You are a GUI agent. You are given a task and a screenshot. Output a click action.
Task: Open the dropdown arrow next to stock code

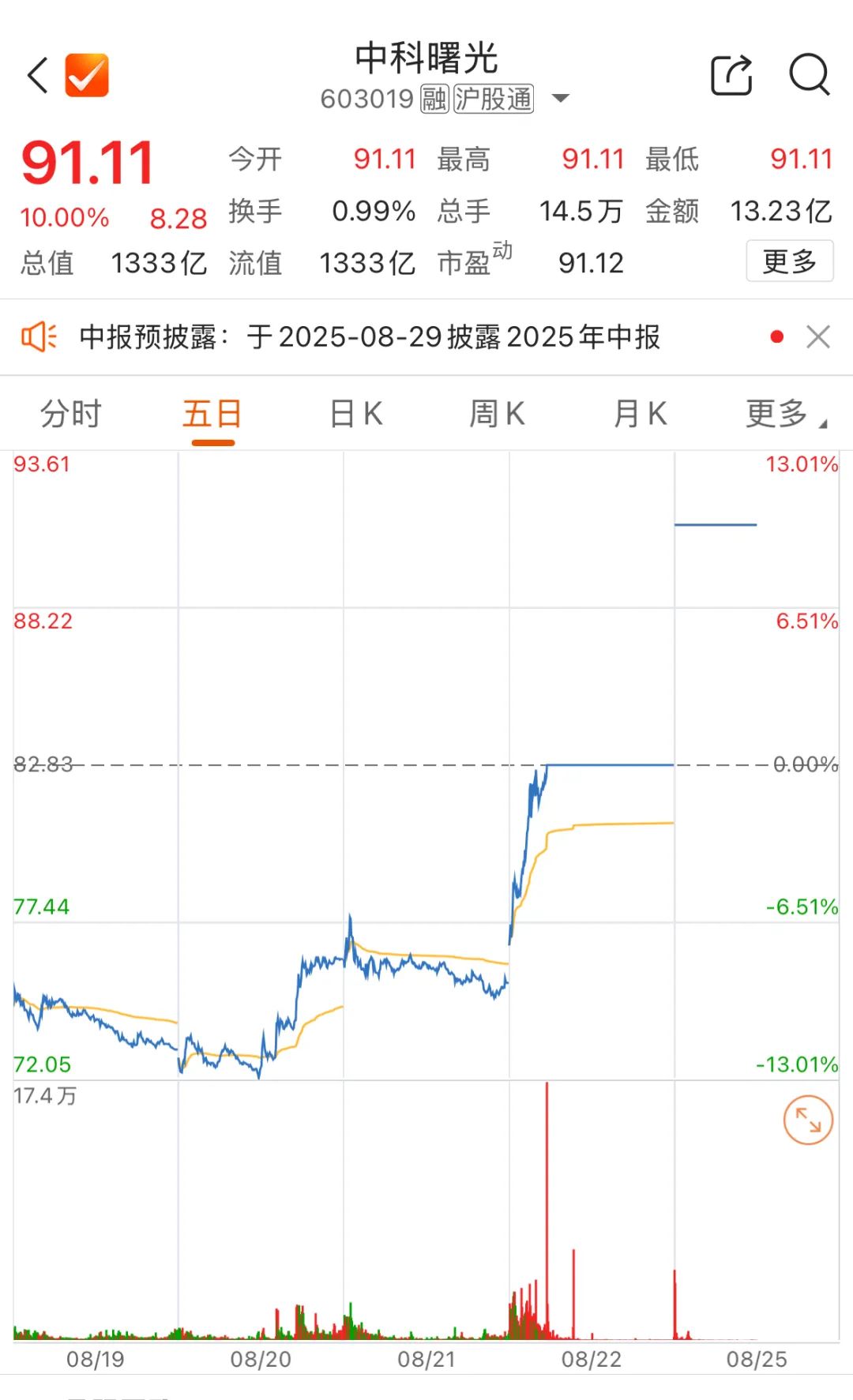[x=561, y=99]
